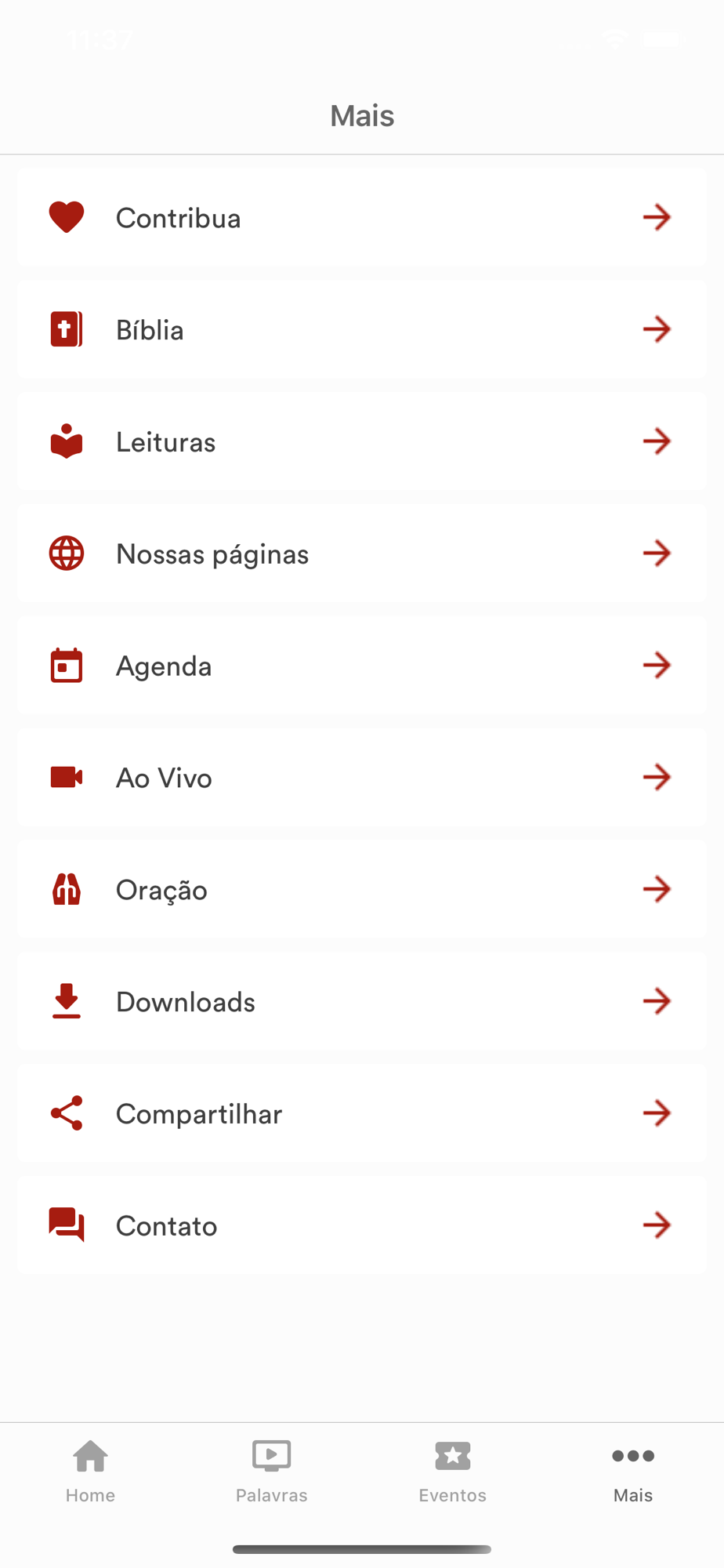Open the Downloads row
Image resolution: width=724 pixels, height=1568 pixels.
(x=362, y=1001)
